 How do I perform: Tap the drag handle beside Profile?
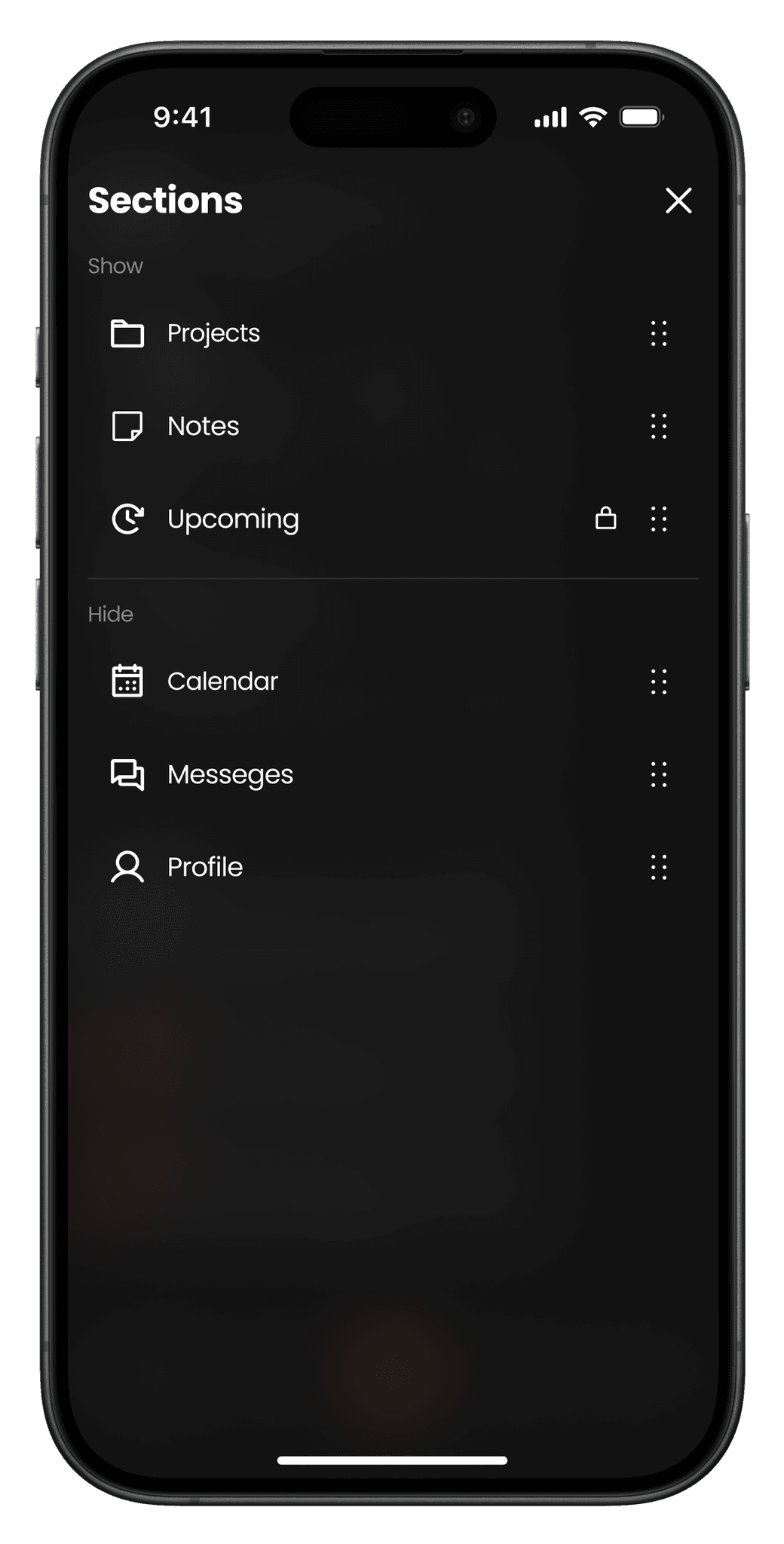point(659,867)
